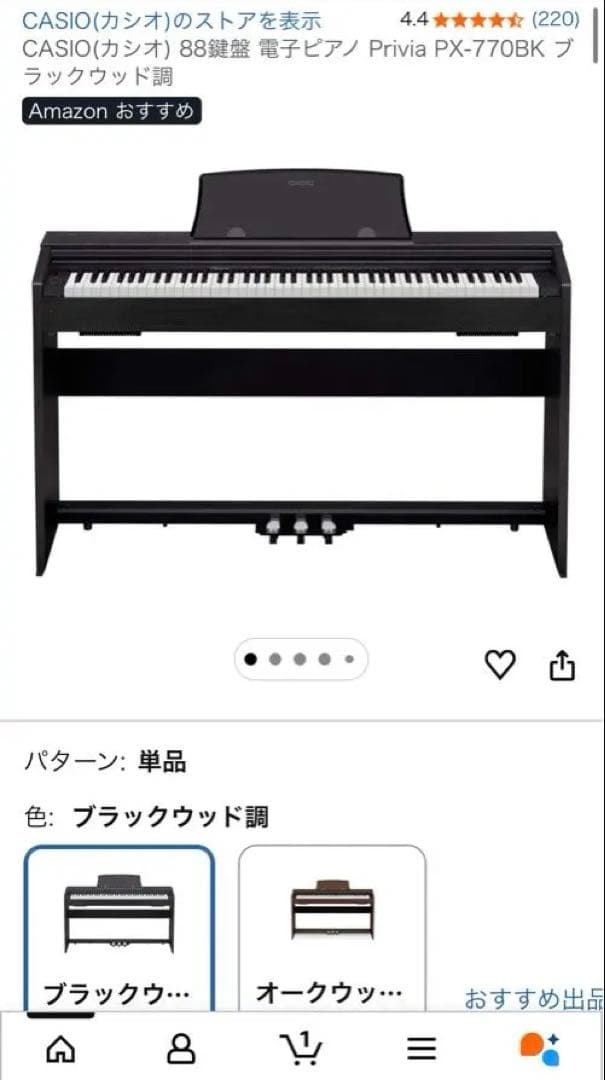View the 220 customer ratings

click(554, 19)
